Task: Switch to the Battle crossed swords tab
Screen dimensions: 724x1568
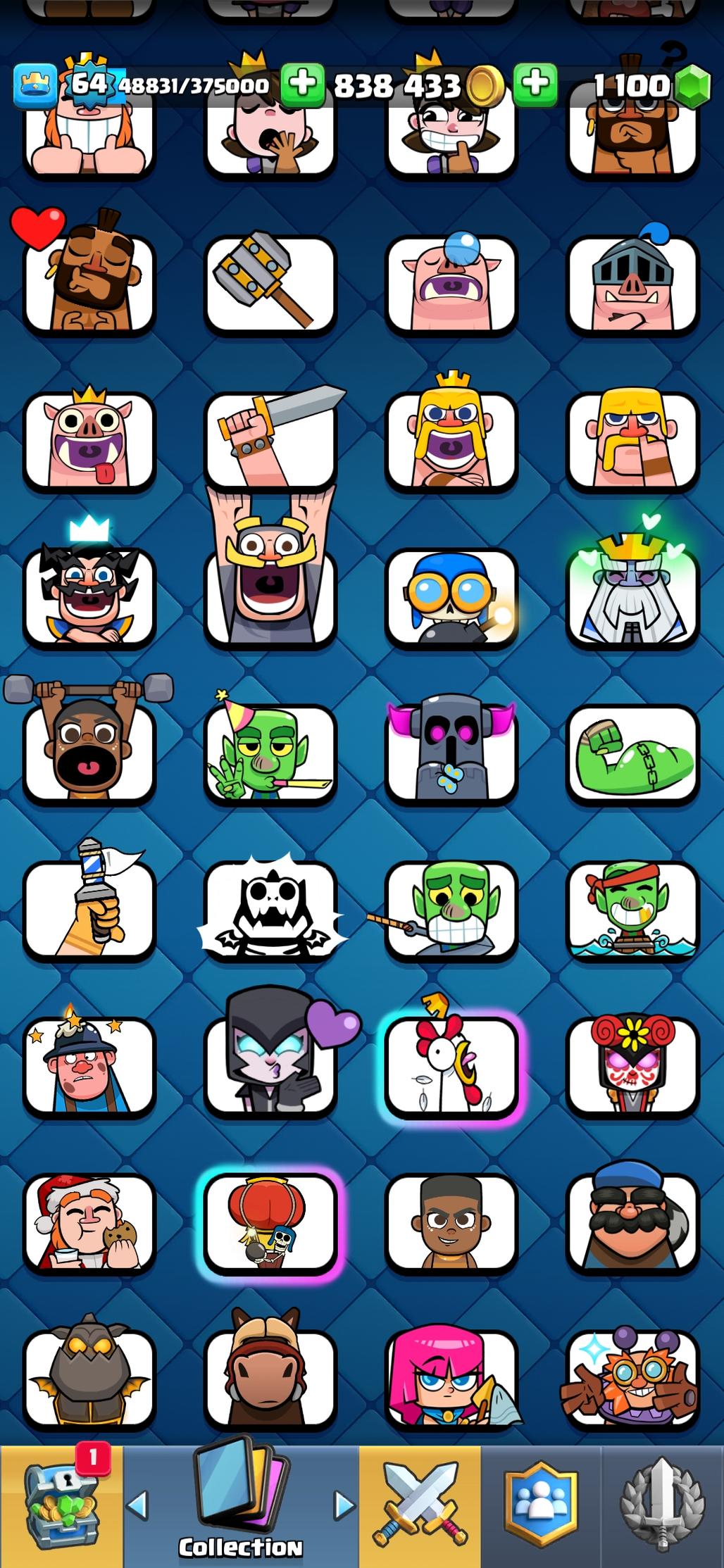Action: click(x=420, y=1505)
